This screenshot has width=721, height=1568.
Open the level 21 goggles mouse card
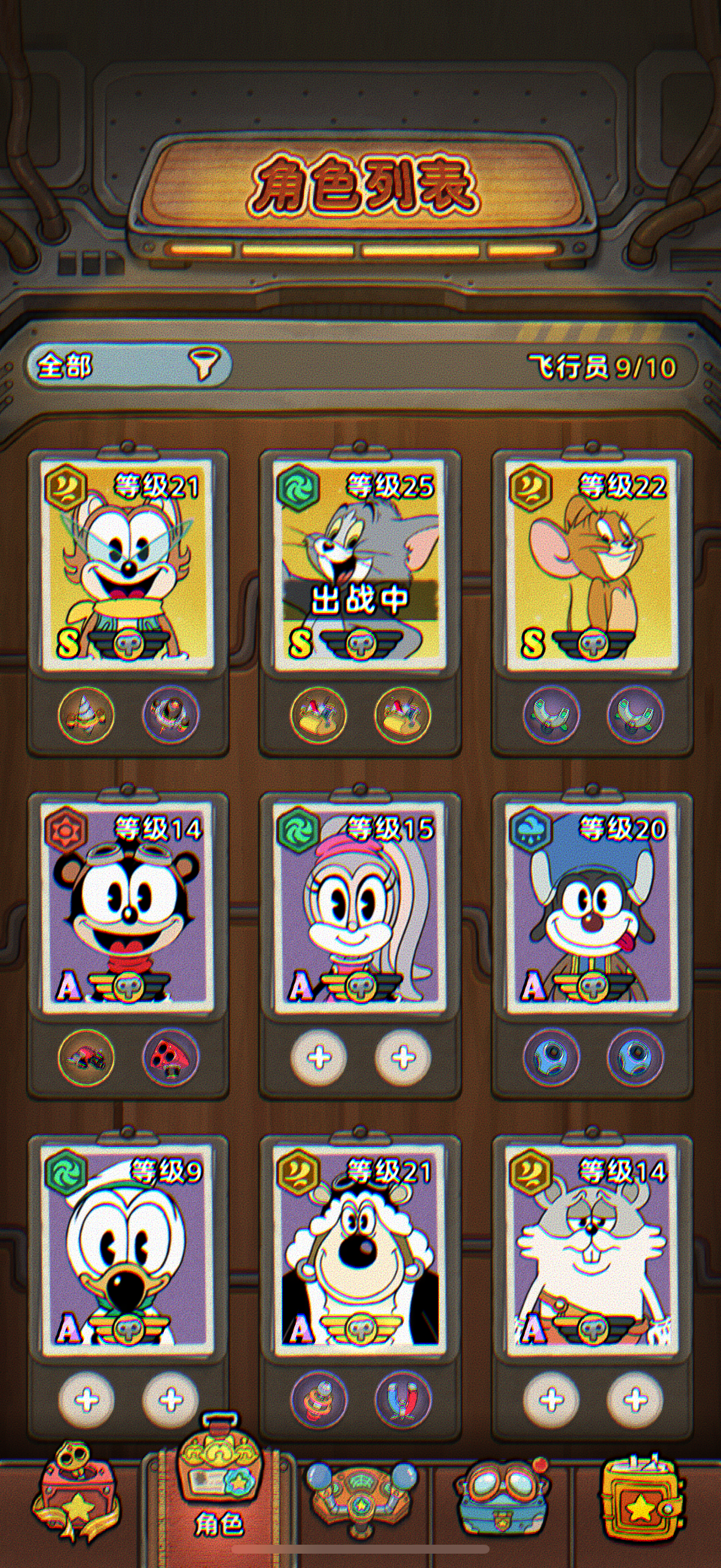point(128,566)
